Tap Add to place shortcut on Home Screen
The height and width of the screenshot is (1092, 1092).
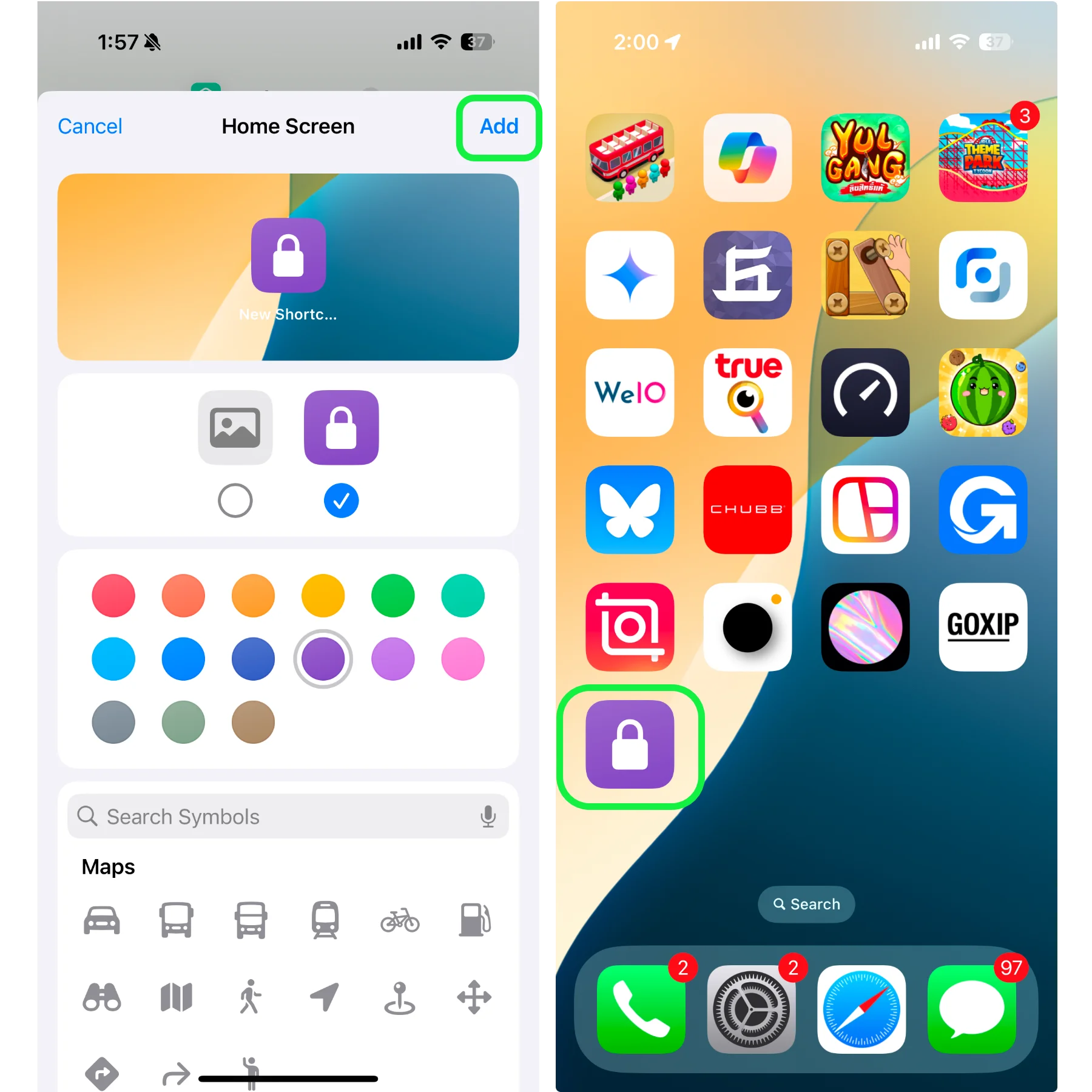point(499,127)
